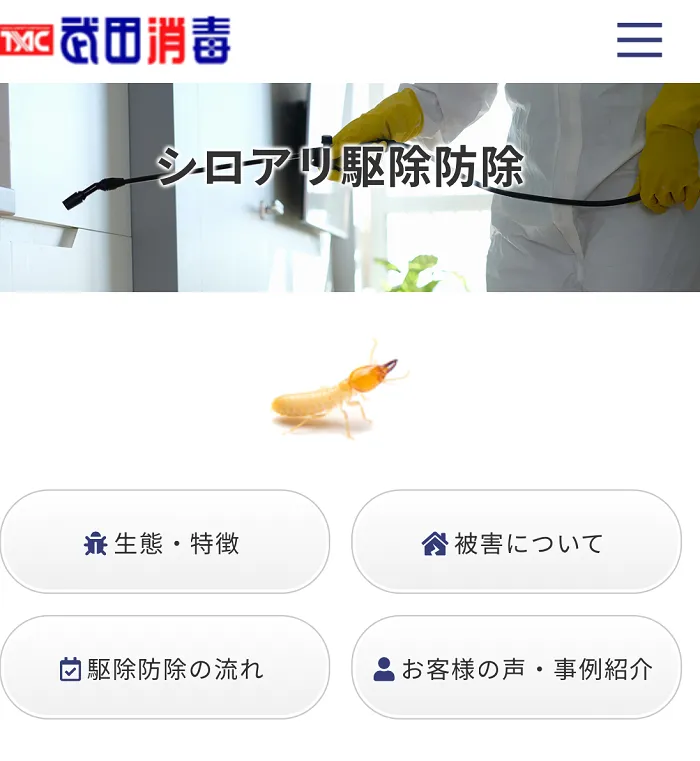
Task: Open the 生態・特徴 section
Action: point(165,543)
